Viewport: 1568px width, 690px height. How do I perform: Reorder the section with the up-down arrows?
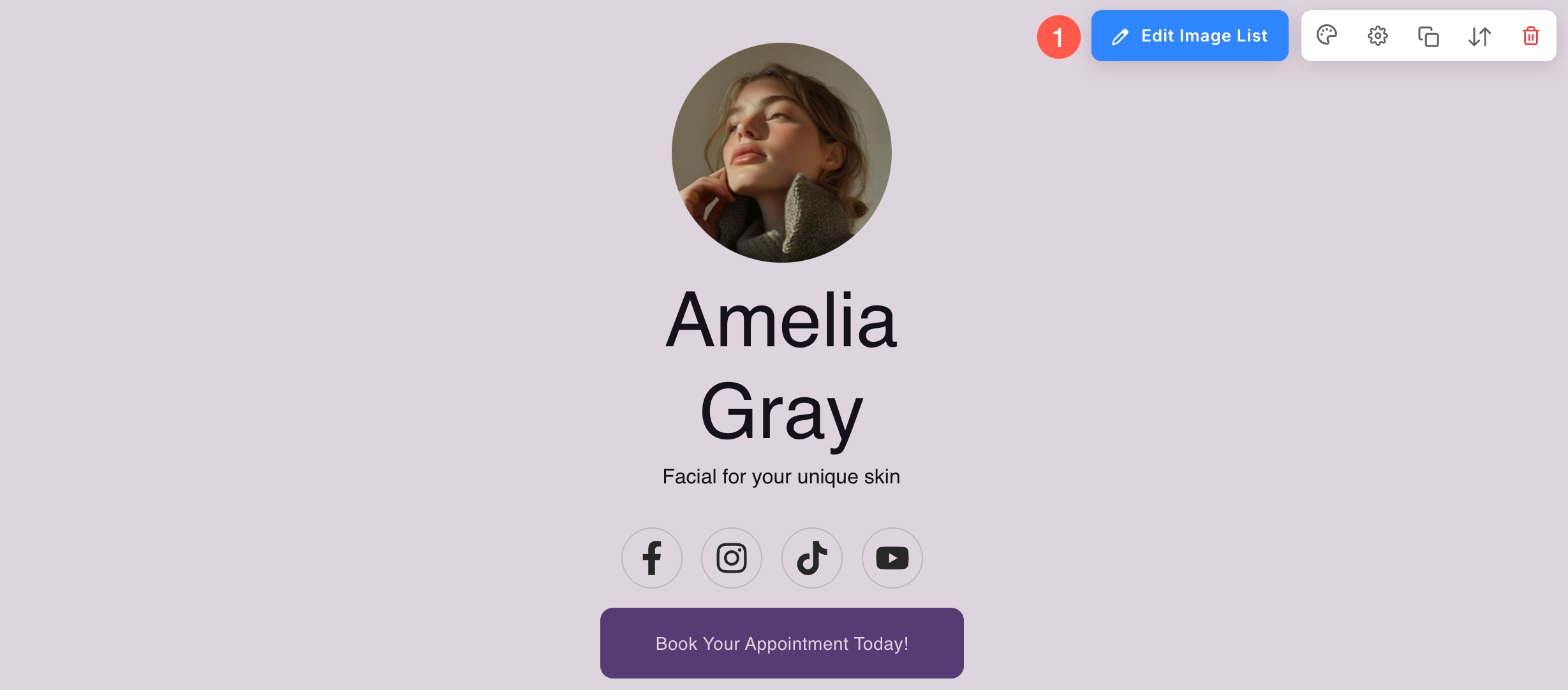point(1479,36)
